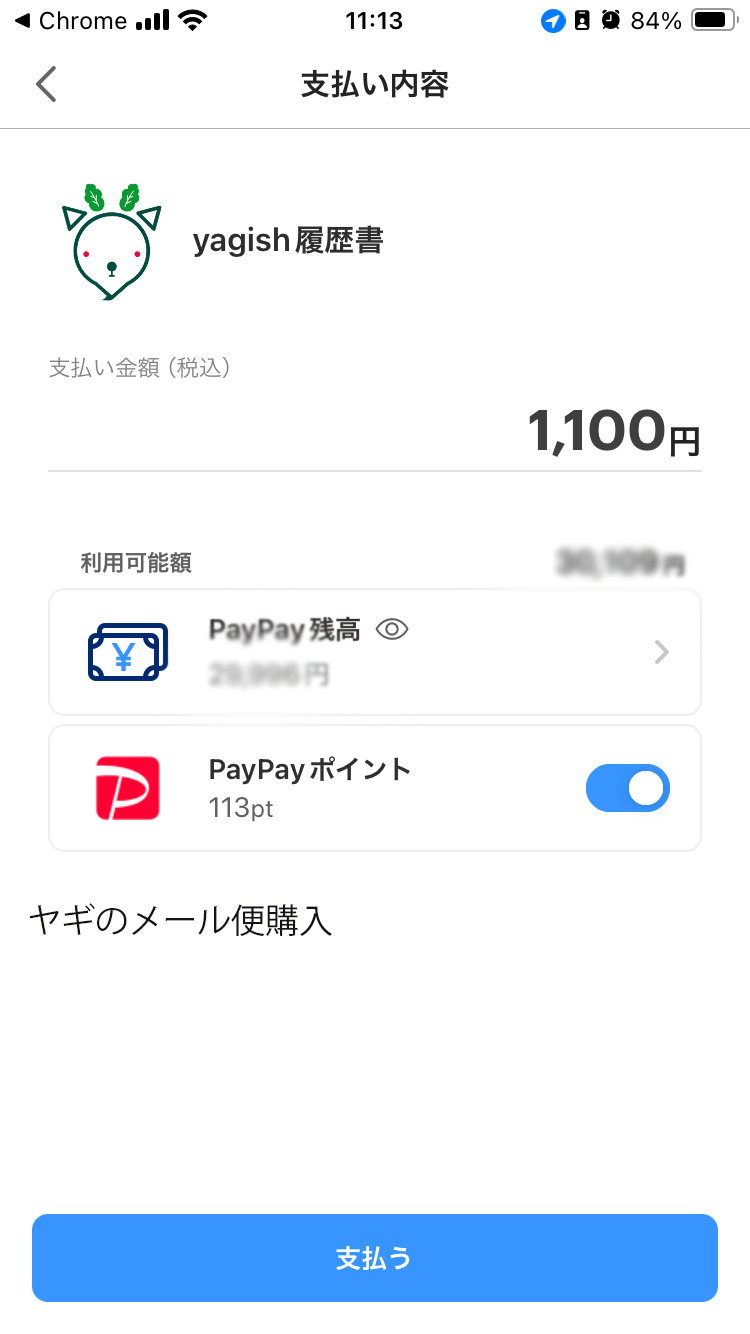Go back from the payment details screen

point(46,84)
